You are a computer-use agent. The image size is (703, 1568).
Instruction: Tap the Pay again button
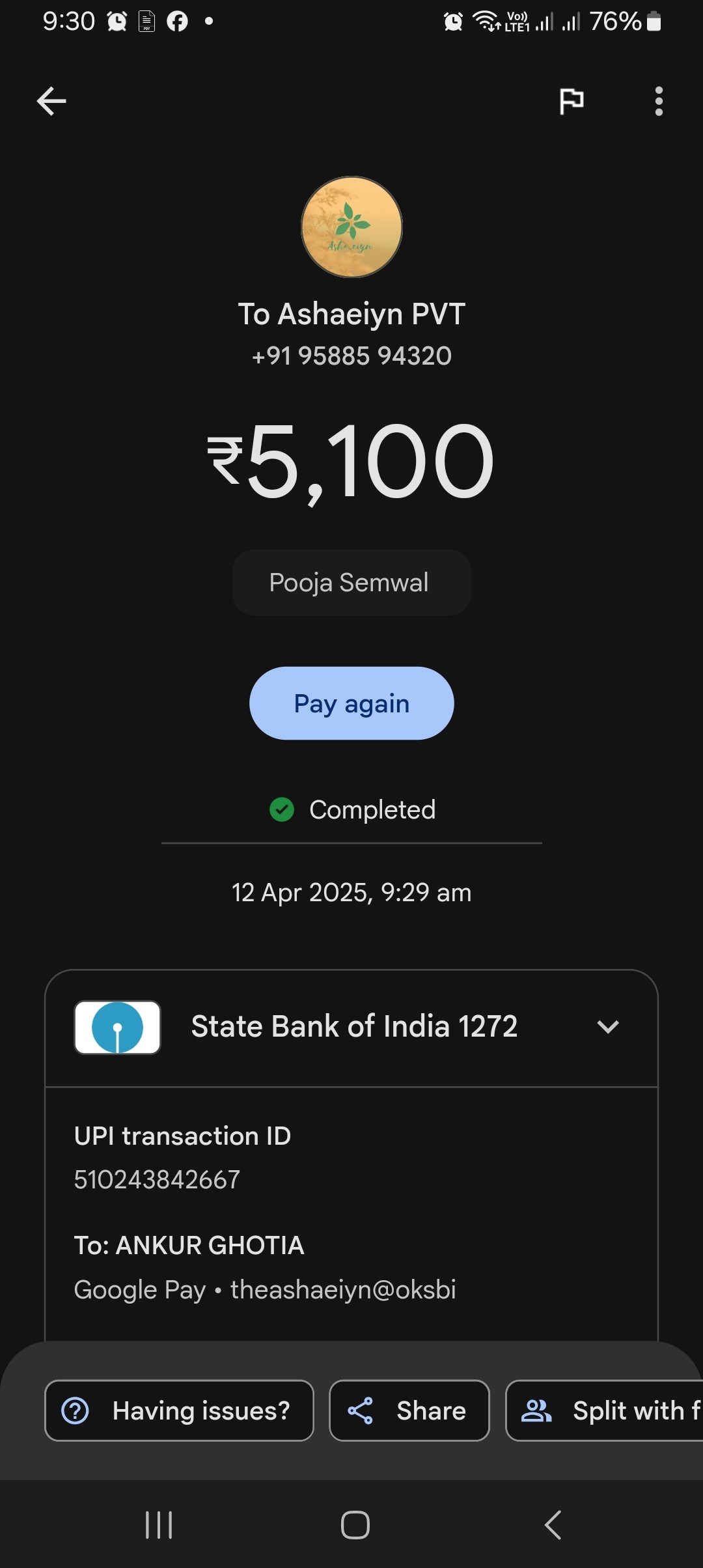351,703
